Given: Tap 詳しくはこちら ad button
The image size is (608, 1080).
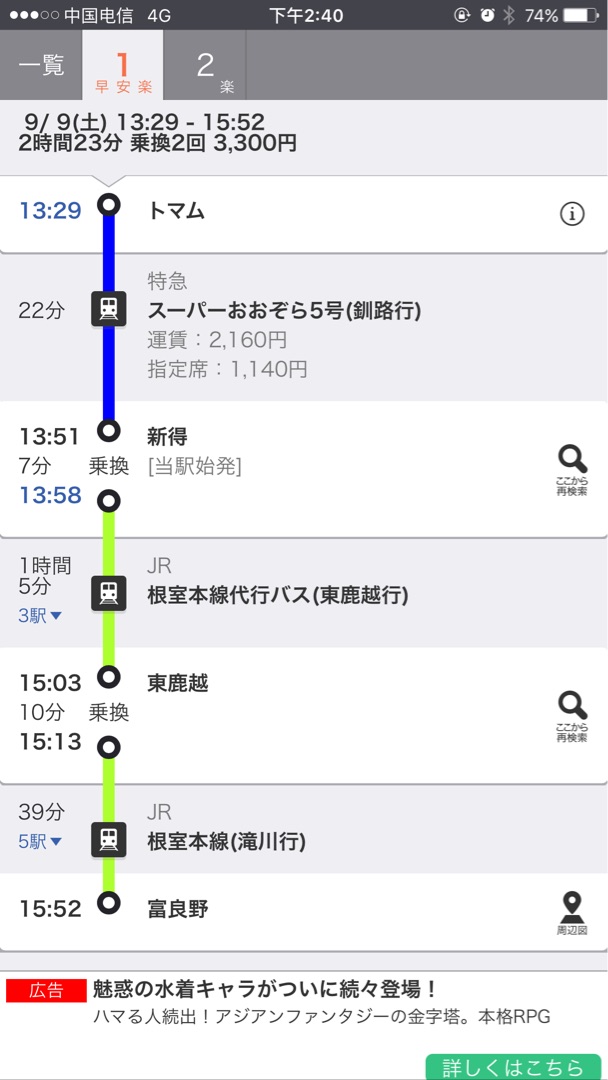Looking at the screenshot, I should point(513,1067).
